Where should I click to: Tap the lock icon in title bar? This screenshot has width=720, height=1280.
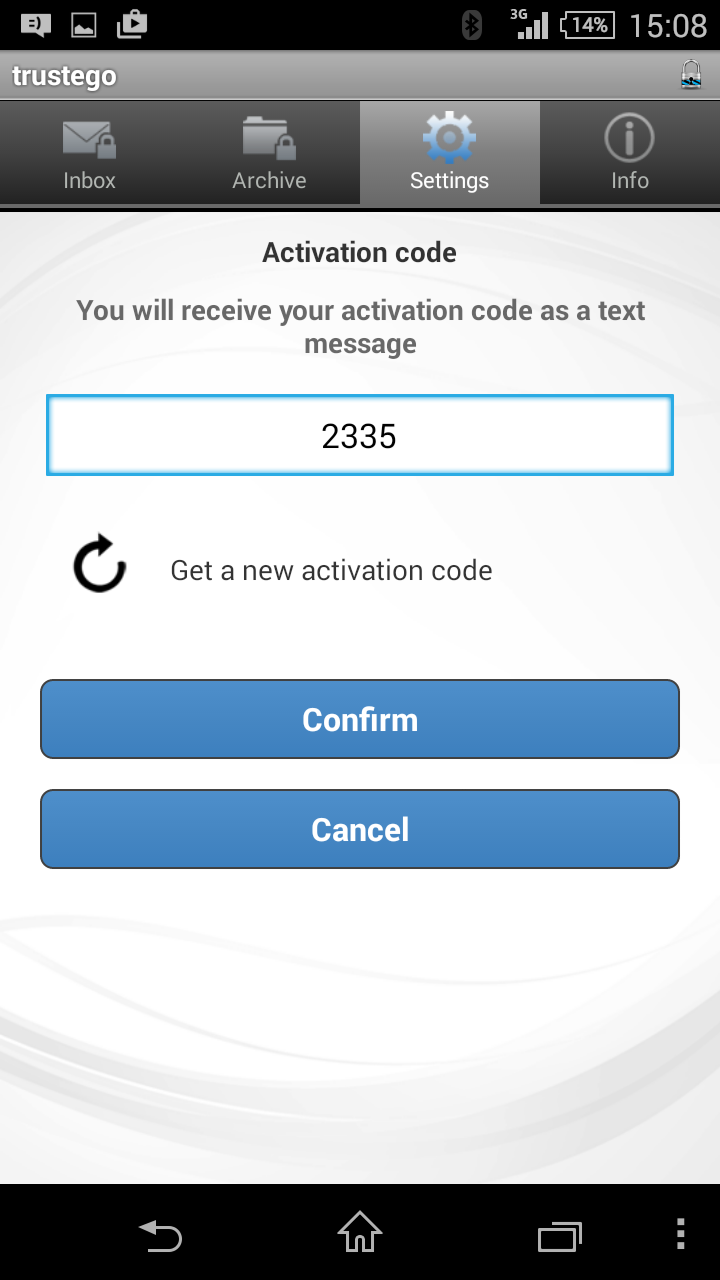(x=691, y=75)
